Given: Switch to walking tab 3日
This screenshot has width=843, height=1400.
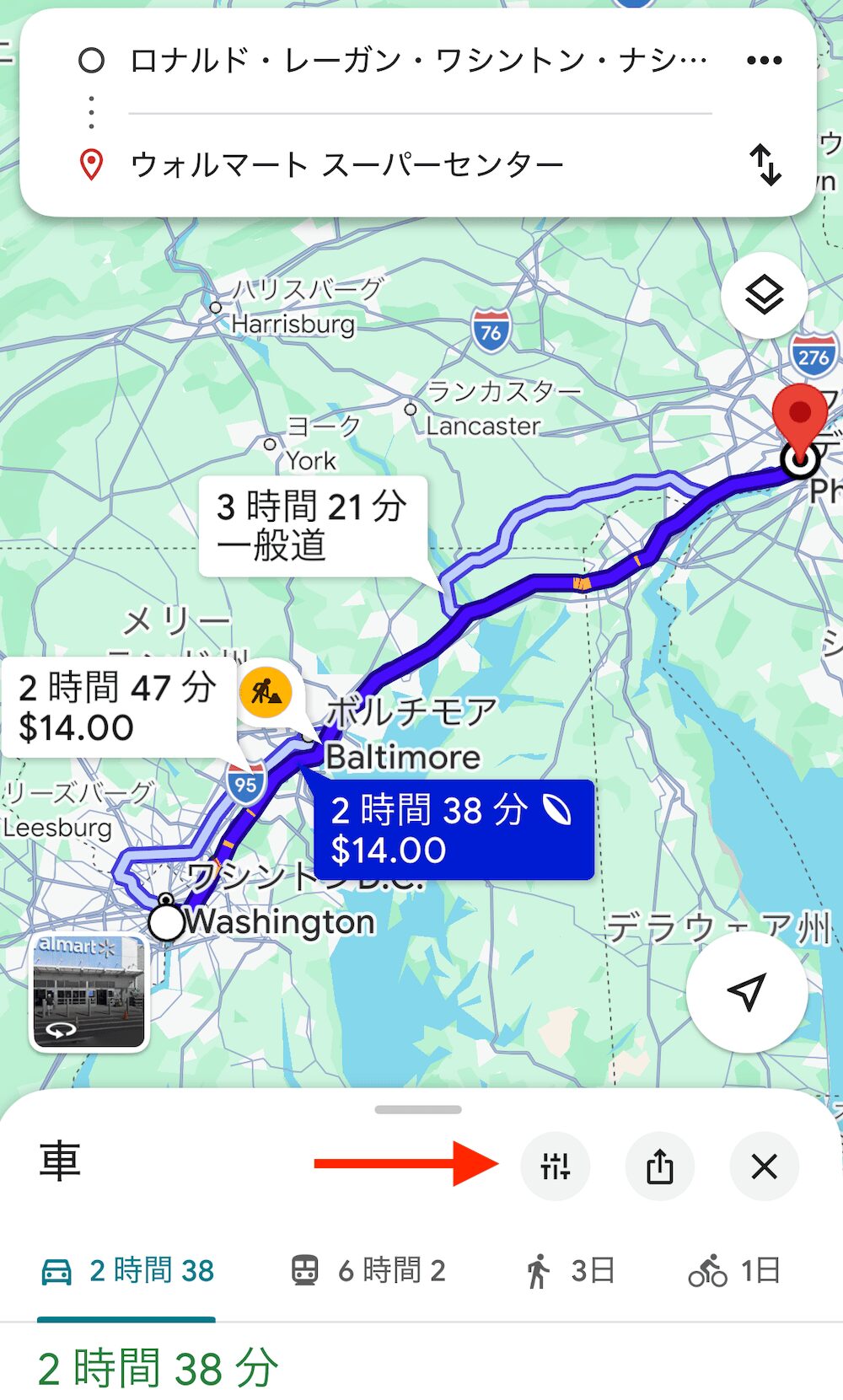Looking at the screenshot, I should 569,1271.
